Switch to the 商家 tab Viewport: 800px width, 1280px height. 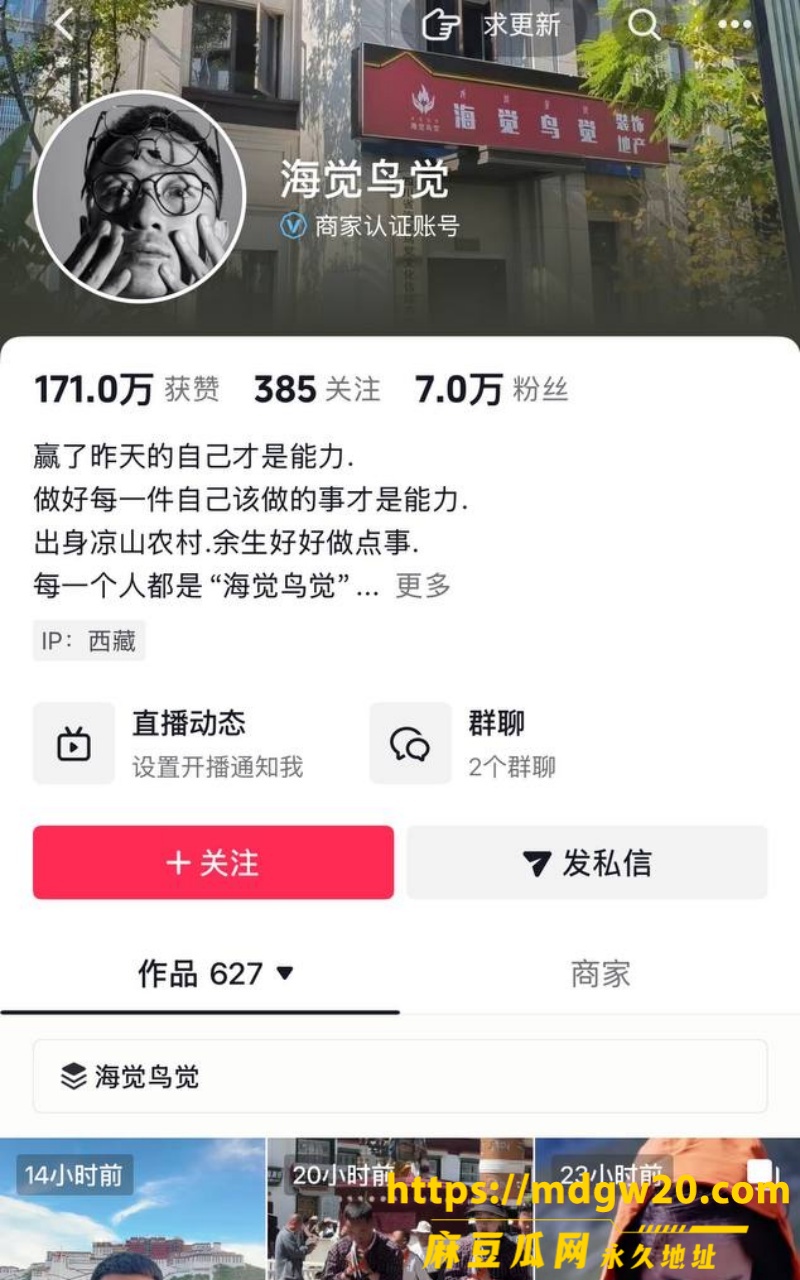coord(600,973)
